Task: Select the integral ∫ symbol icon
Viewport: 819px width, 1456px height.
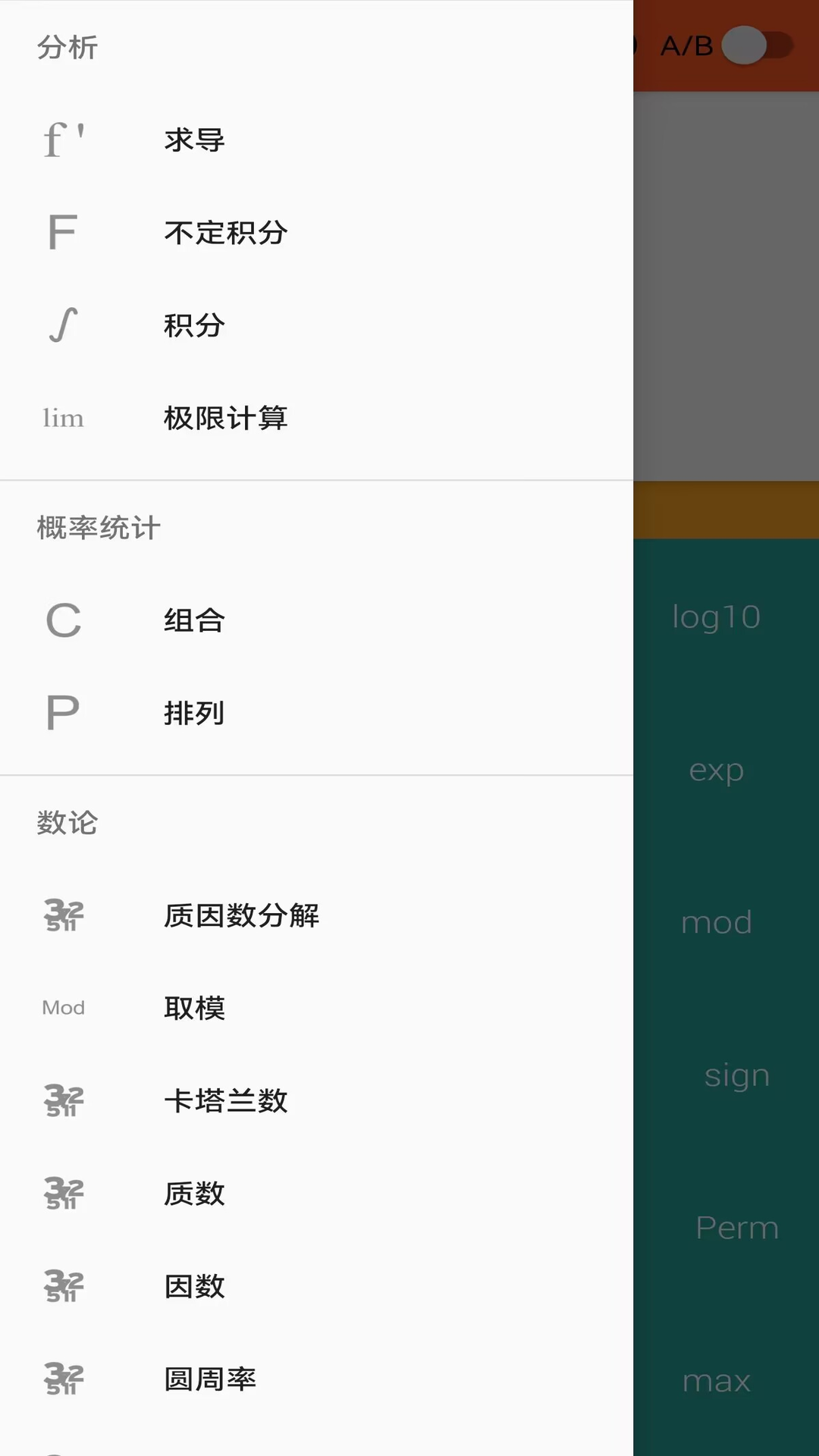Action: point(63,325)
